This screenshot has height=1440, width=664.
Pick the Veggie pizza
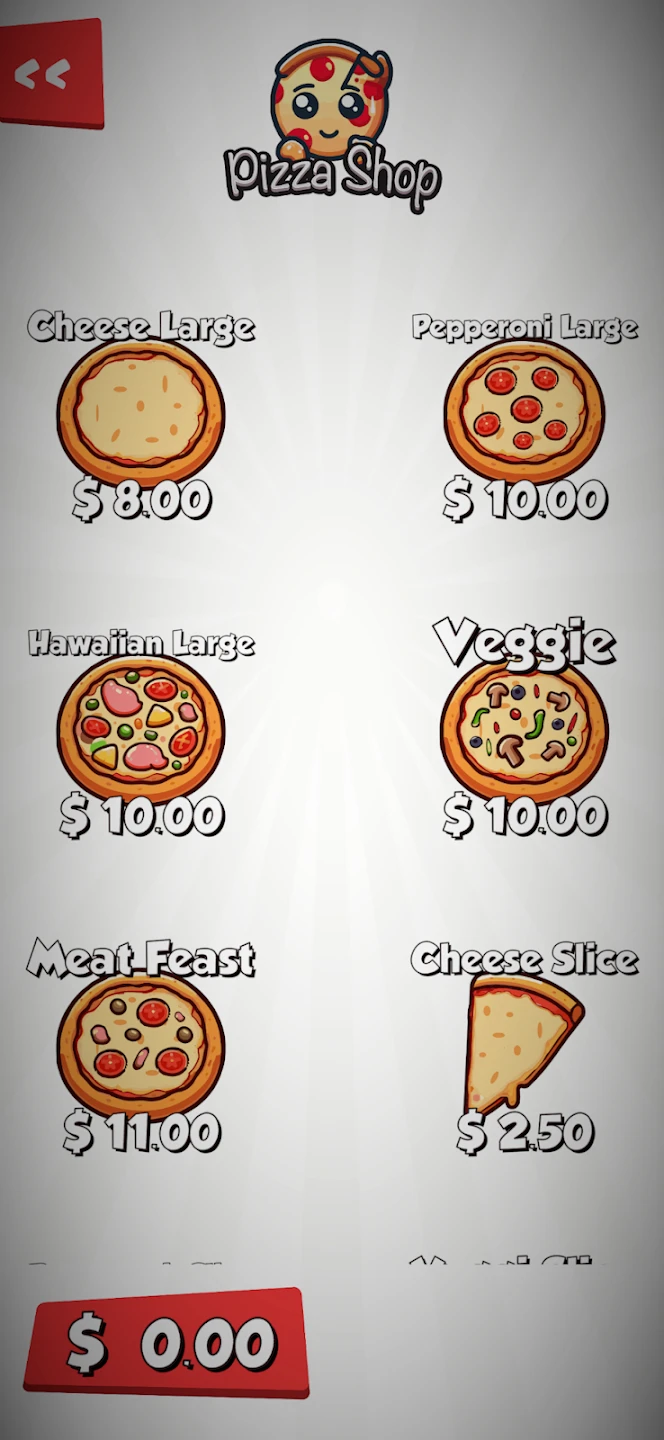[x=524, y=728]
